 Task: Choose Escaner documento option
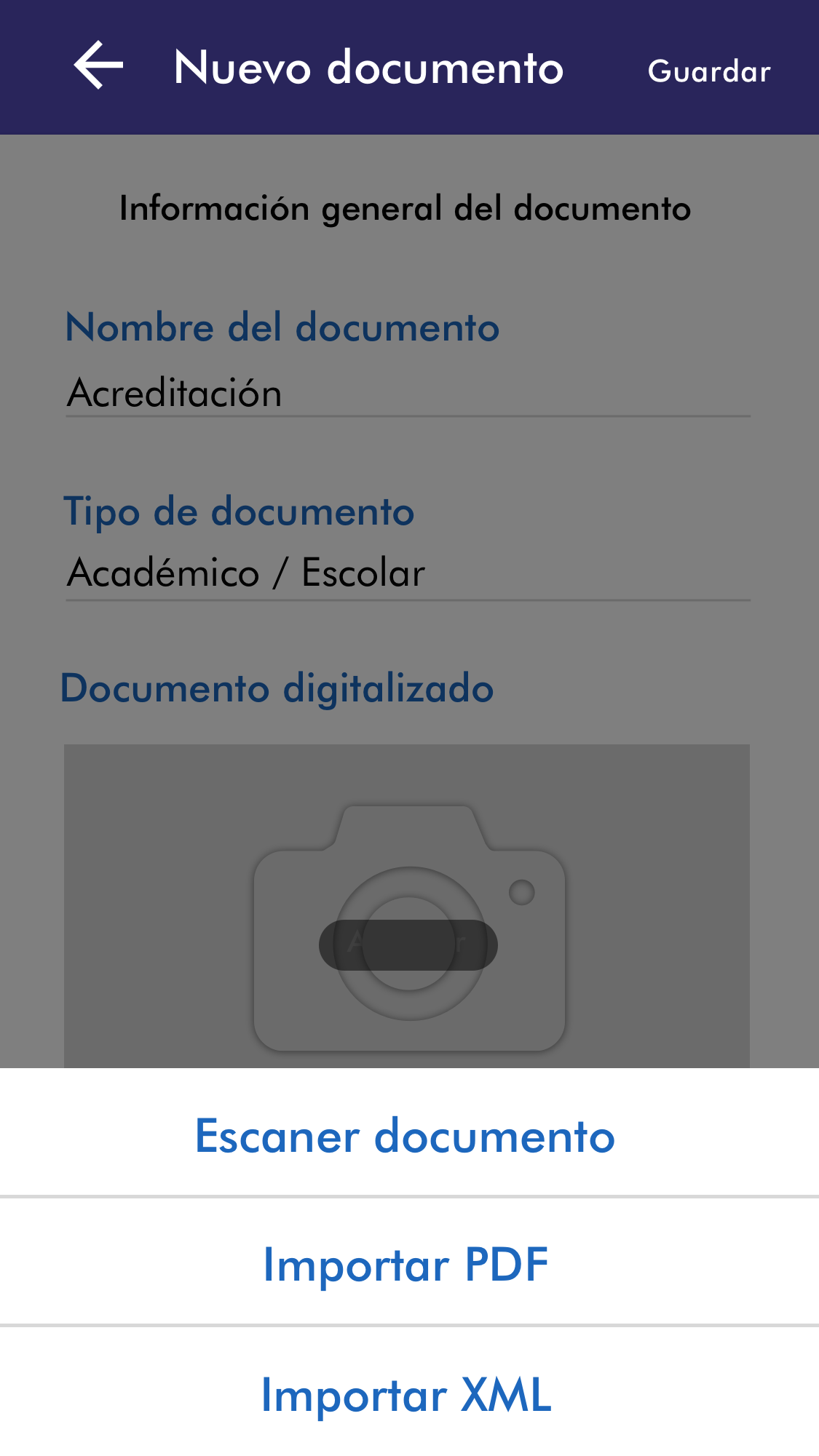click(x=405, y=1136)
